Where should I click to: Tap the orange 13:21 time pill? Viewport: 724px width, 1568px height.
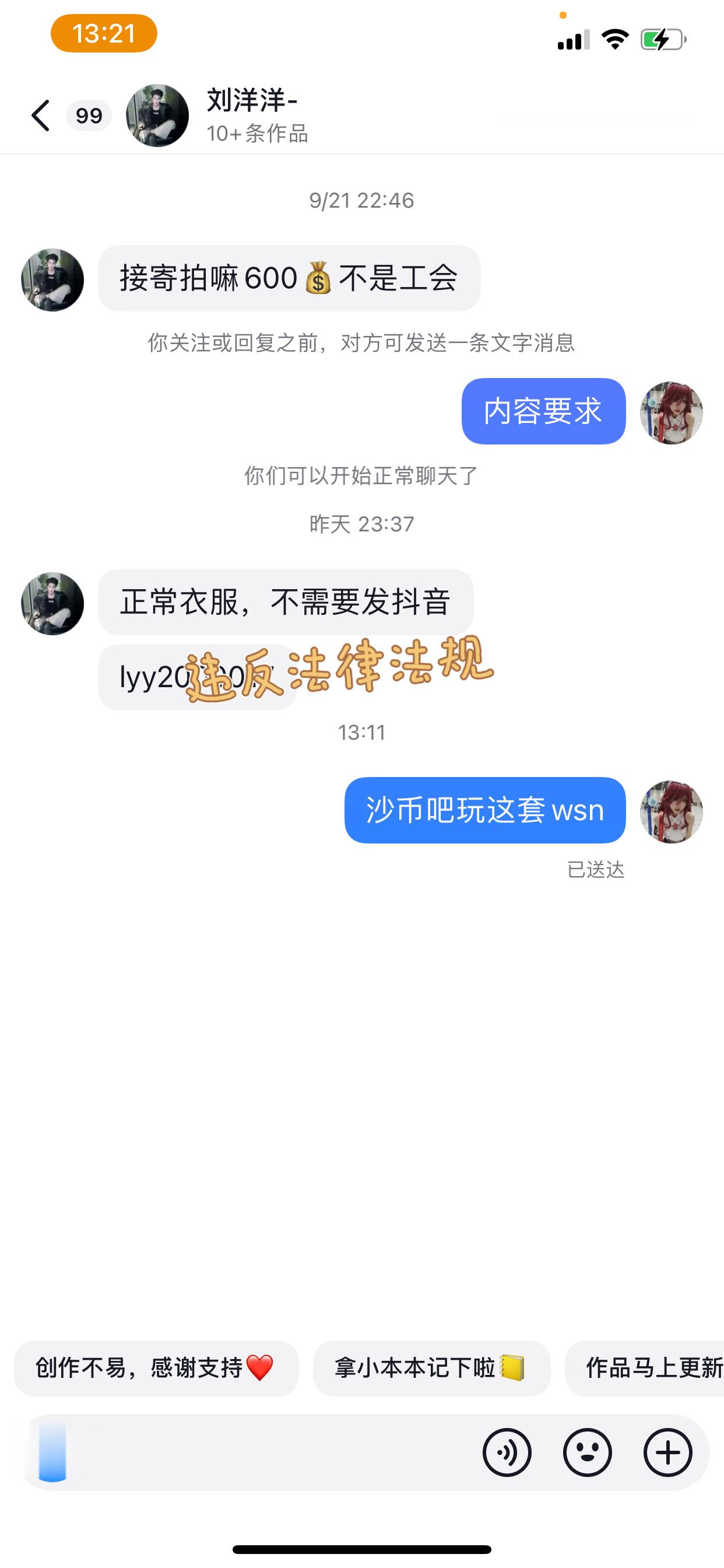click(x=103, y=34)
